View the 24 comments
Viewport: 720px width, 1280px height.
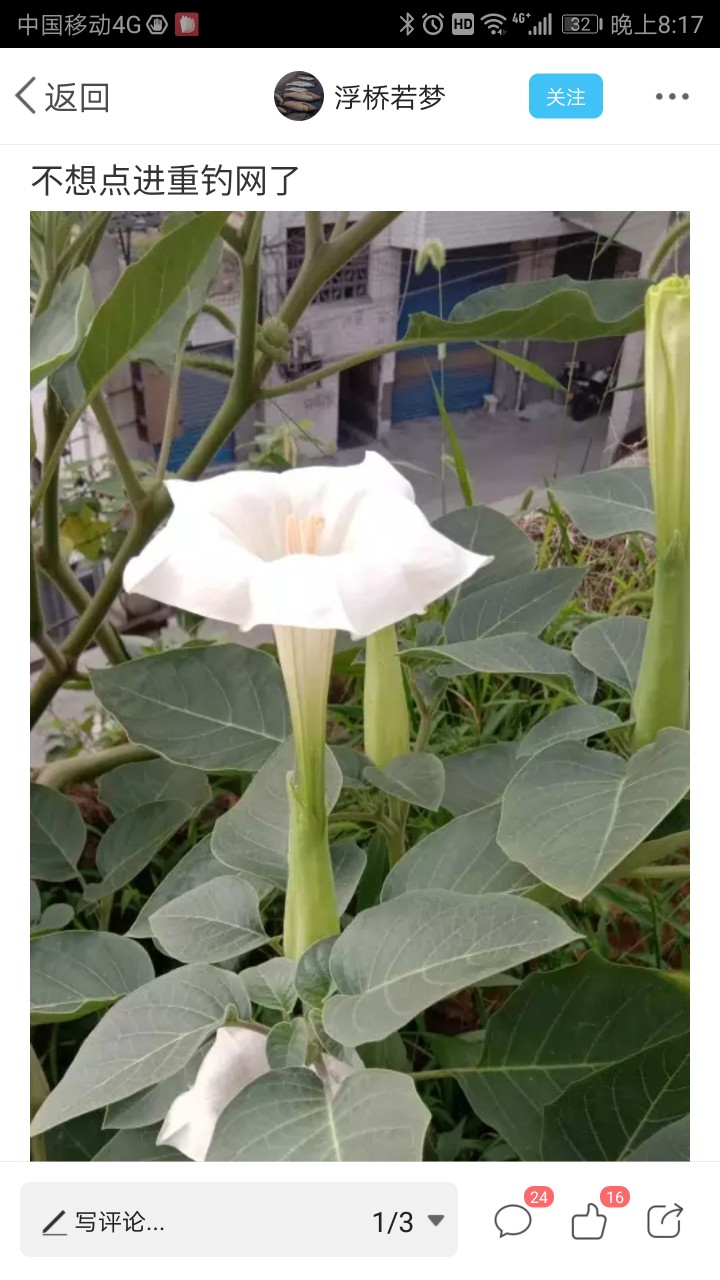[x=515, y=1220]
